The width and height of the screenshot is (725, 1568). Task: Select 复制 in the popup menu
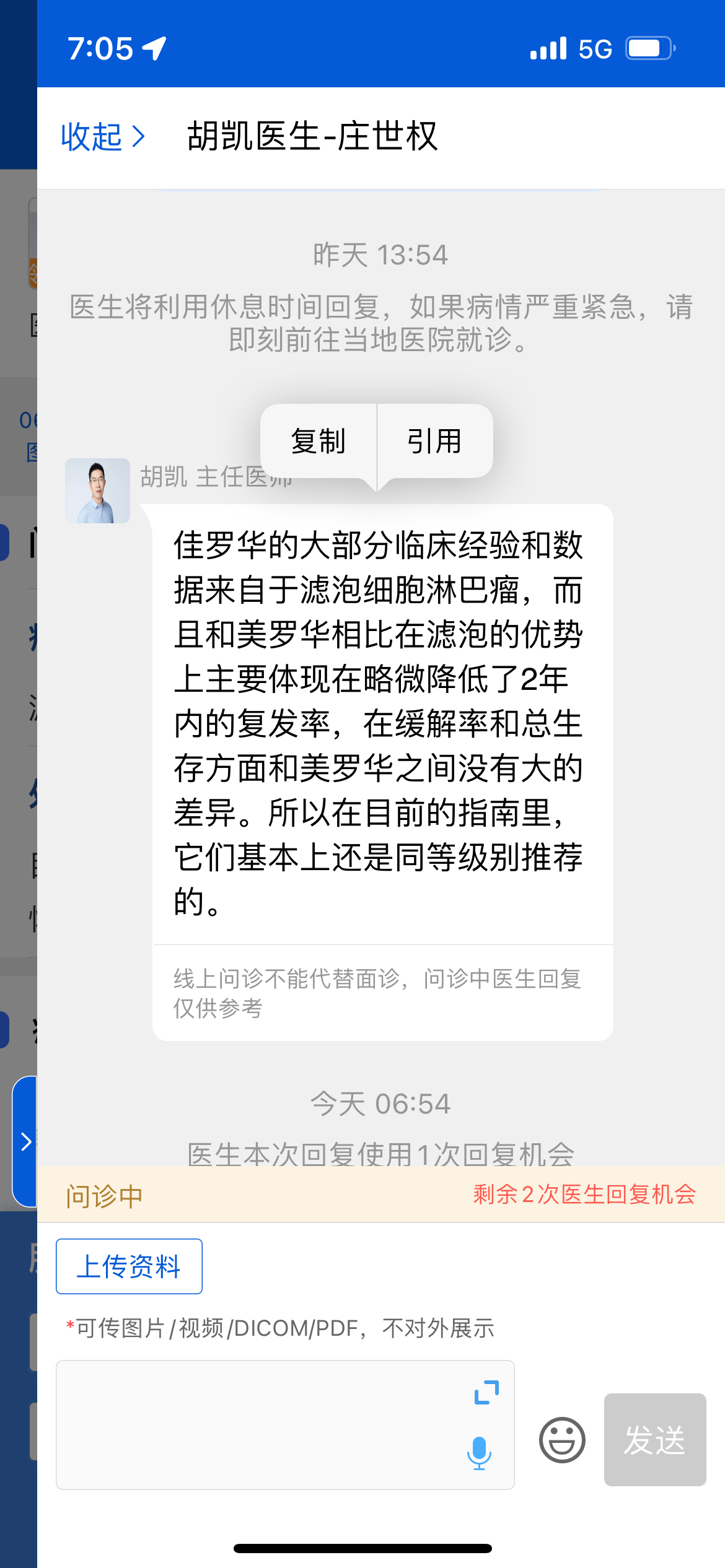tap(319, 442)
